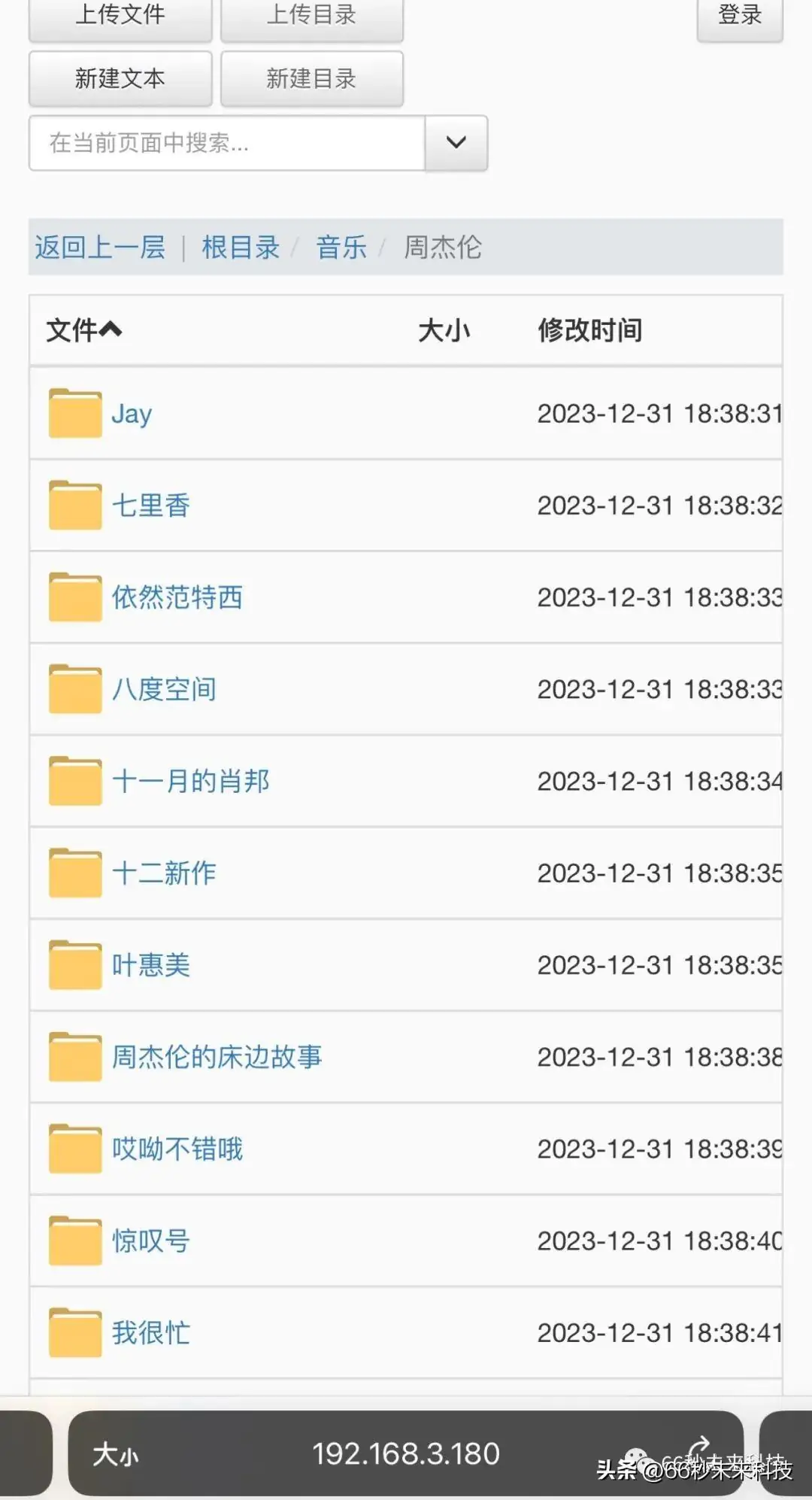The height and width of the screenshot is (1500, 812).
Task: Open the 惊叹号 folder icon
Action: [74, 1240]
